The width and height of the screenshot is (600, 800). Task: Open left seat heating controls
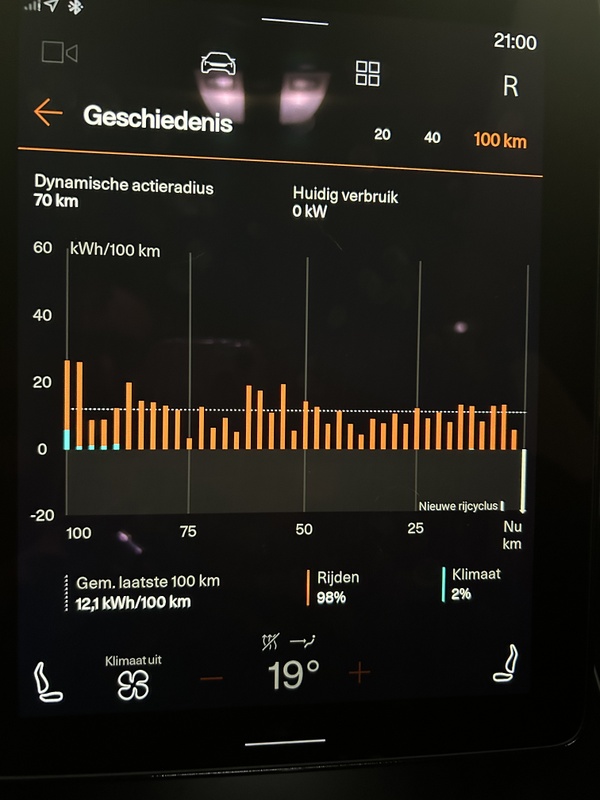[47, 681]
